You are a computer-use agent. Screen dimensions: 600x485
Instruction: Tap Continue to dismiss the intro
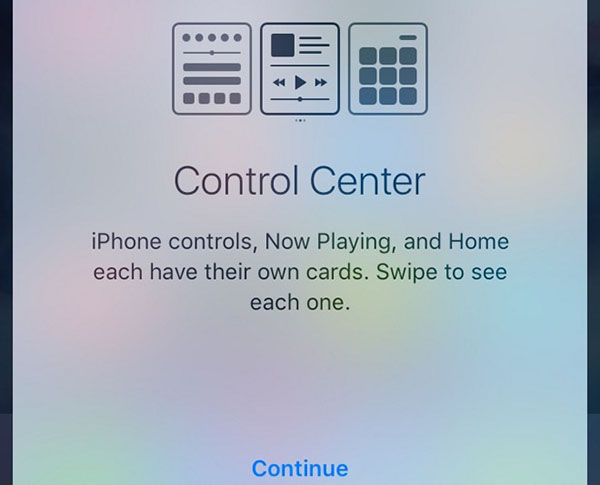[300, 468]
